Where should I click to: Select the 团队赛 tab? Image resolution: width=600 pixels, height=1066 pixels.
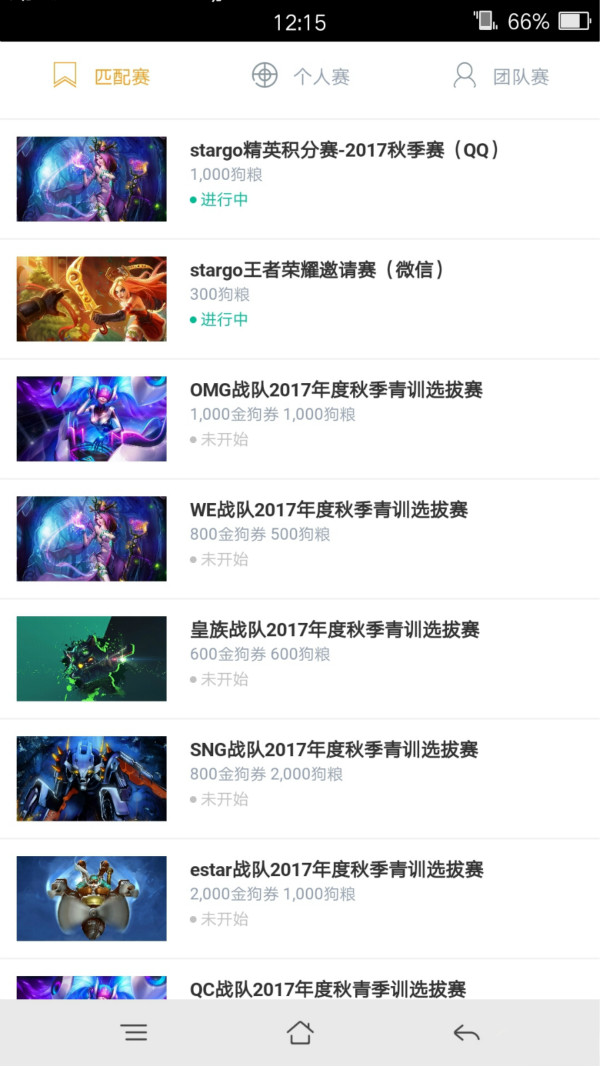pyautogui.click(x=500, y=76)
